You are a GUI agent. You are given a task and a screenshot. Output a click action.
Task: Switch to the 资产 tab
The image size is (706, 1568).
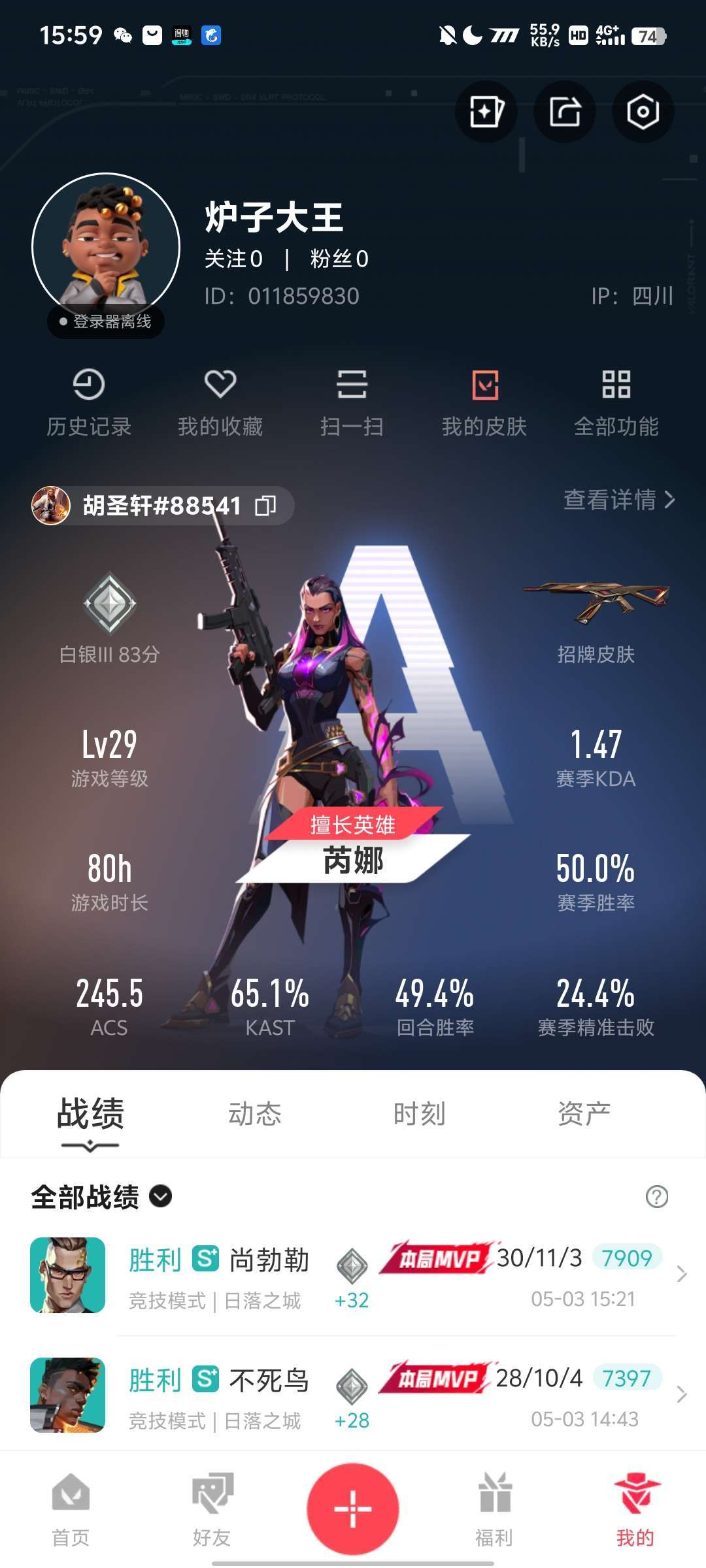pos(584,1113)
